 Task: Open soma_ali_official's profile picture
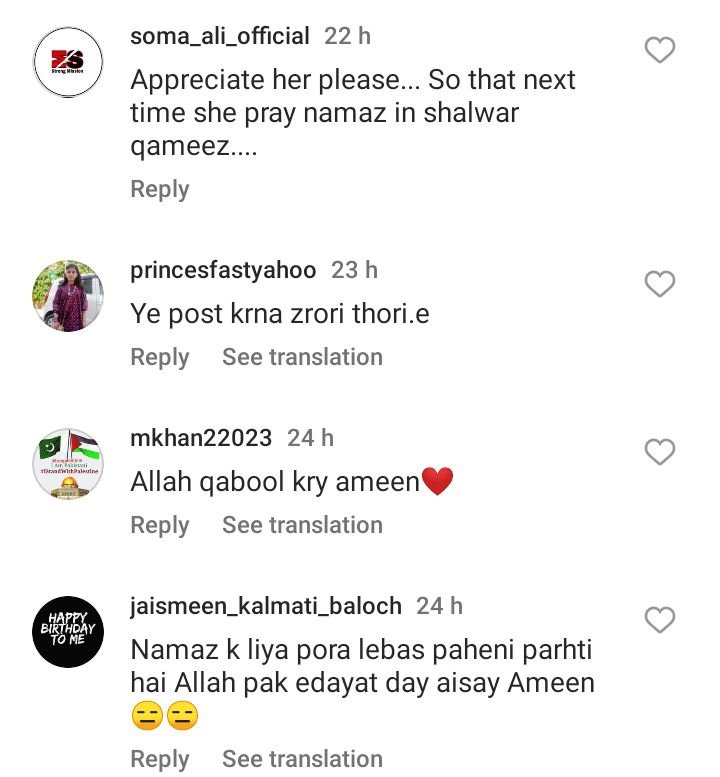pyautogui.click(x=68, y=62)
